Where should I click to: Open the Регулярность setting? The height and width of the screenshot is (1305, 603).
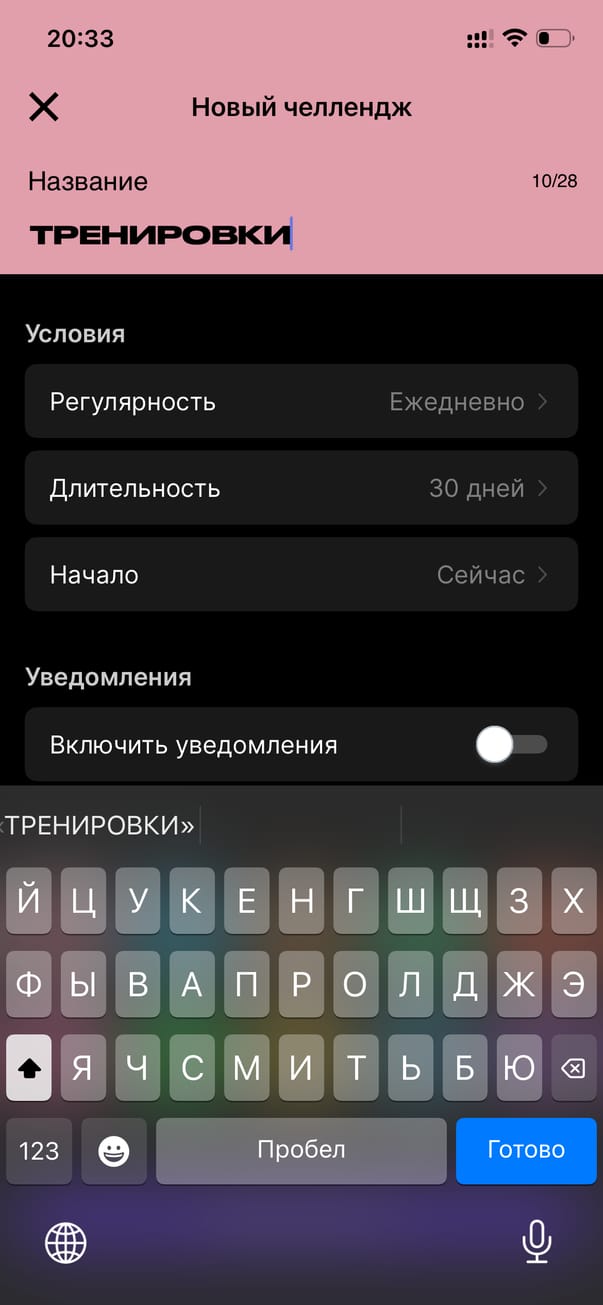coord(301,402)
